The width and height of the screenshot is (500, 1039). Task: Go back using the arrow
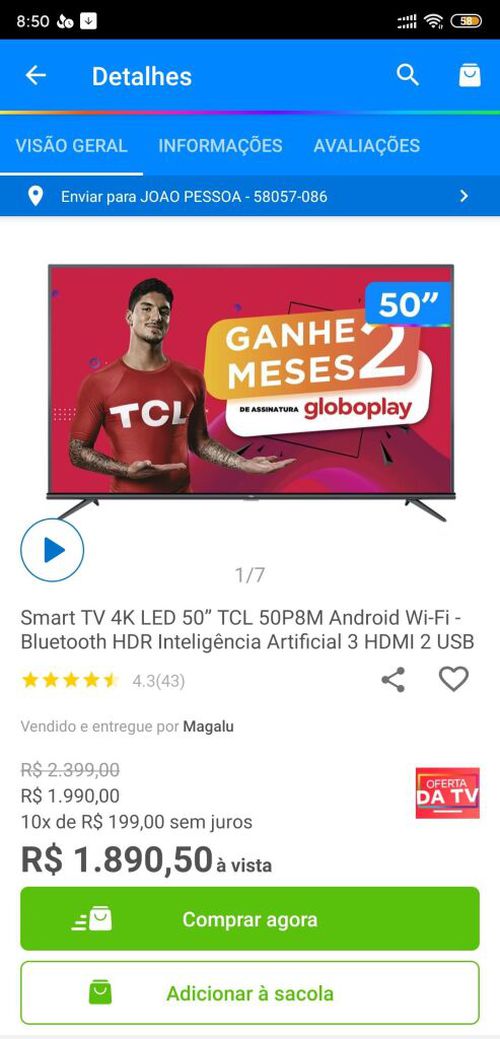click(36, 76)
